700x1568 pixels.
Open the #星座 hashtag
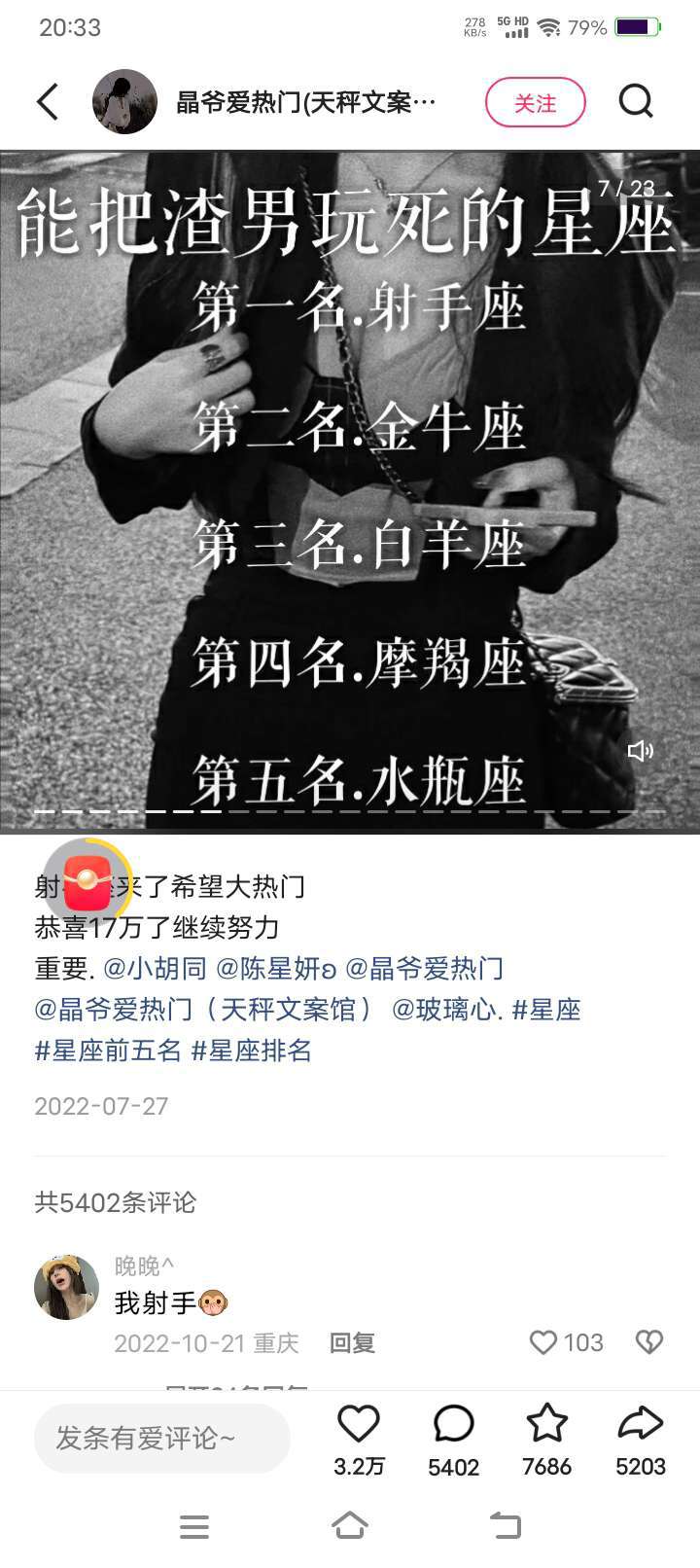coord(546,1010)
